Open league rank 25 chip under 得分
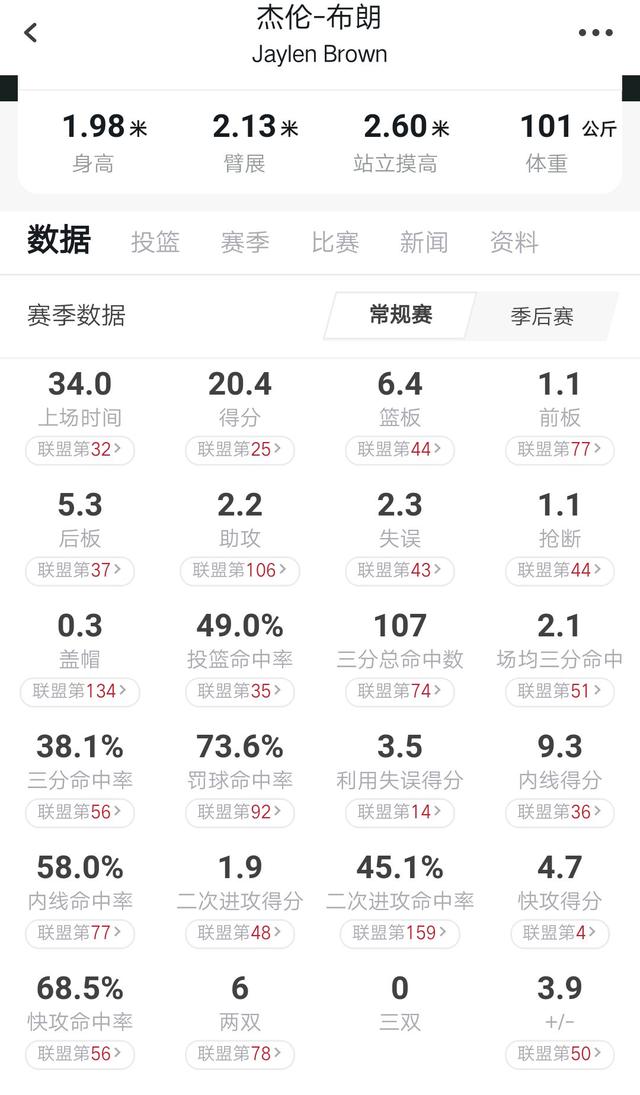 pyautogui.click(x=240, y=449)
